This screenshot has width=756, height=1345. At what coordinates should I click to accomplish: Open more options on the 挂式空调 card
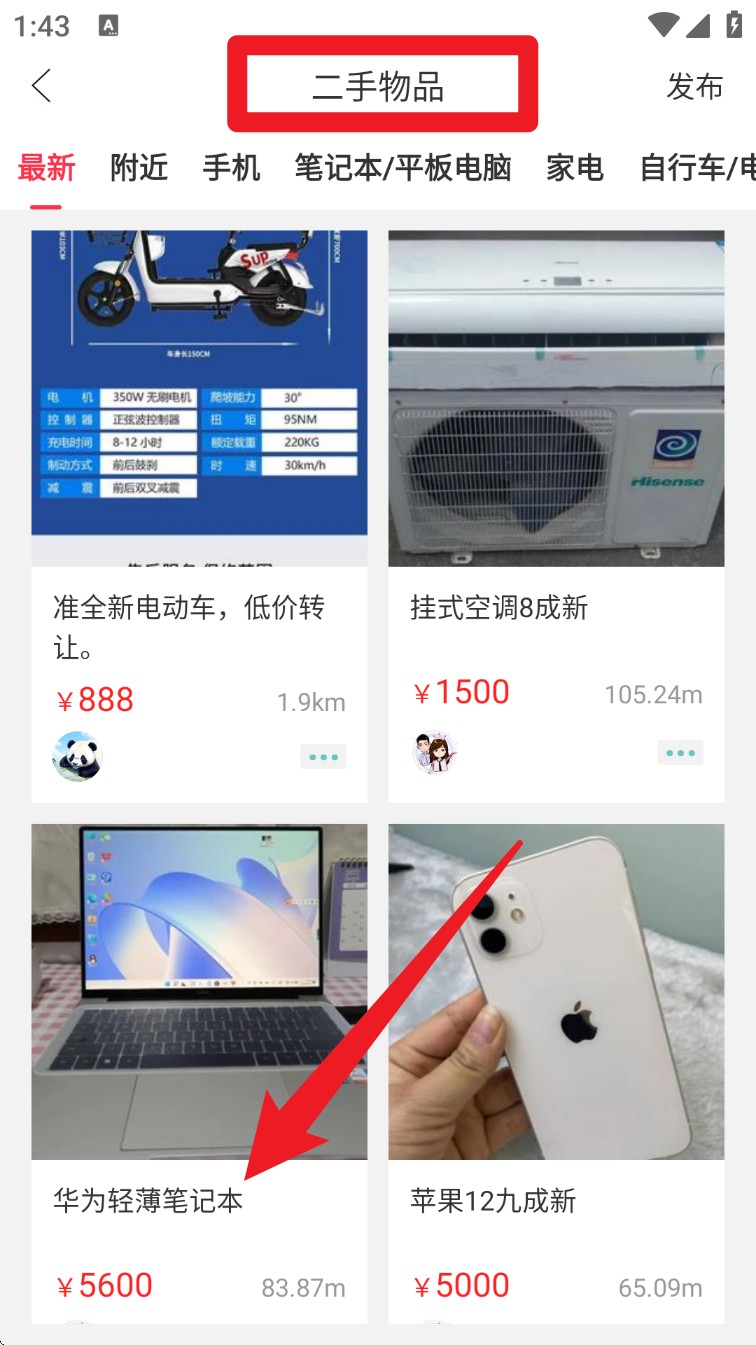coord(680,753)
